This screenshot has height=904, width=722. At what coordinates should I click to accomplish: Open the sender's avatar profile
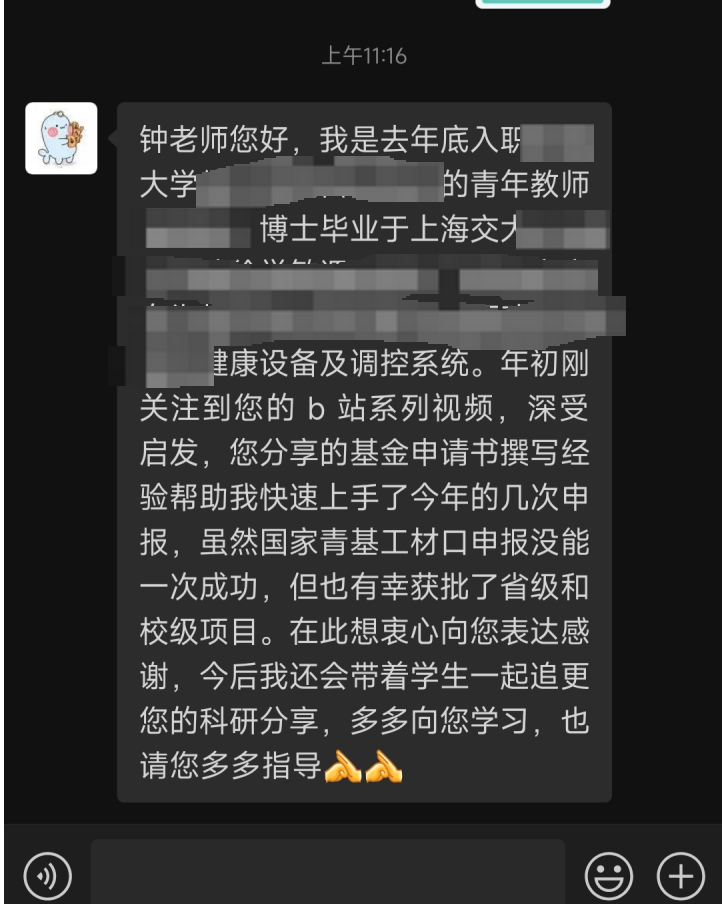61,138
